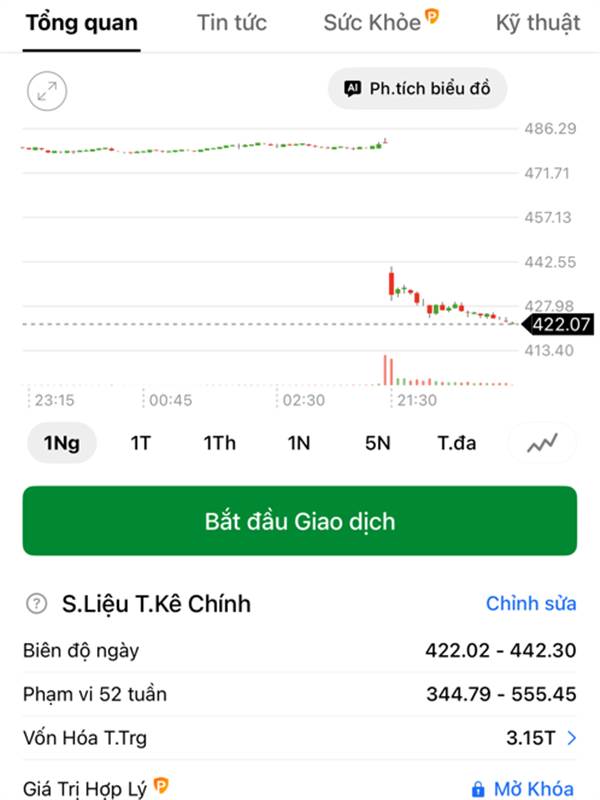Select the 1Ng time range
The width and height of the screenshot is (600, 800).
(62, 443)
